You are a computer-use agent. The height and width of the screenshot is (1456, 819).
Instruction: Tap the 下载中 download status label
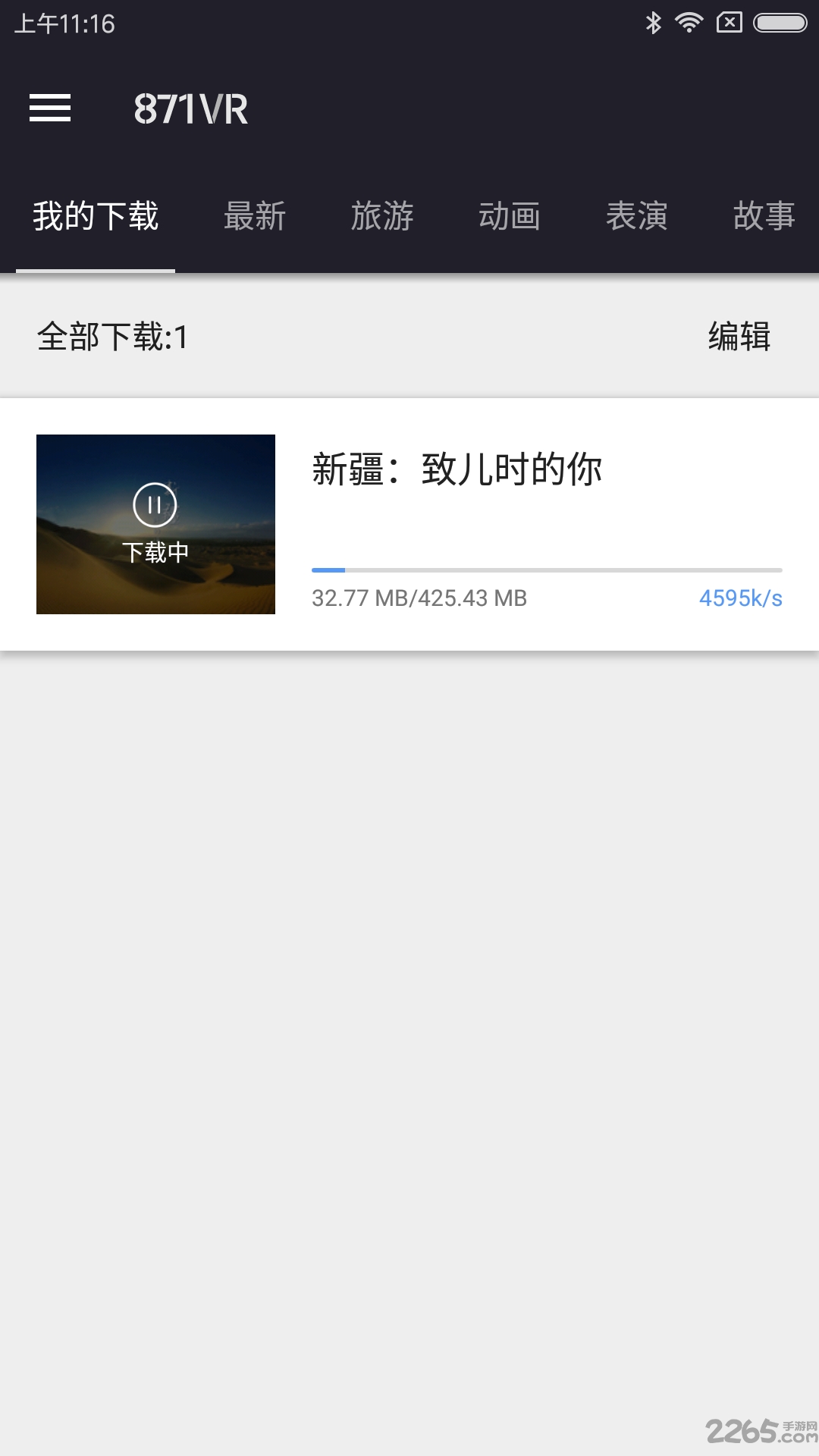click(155, 552)
